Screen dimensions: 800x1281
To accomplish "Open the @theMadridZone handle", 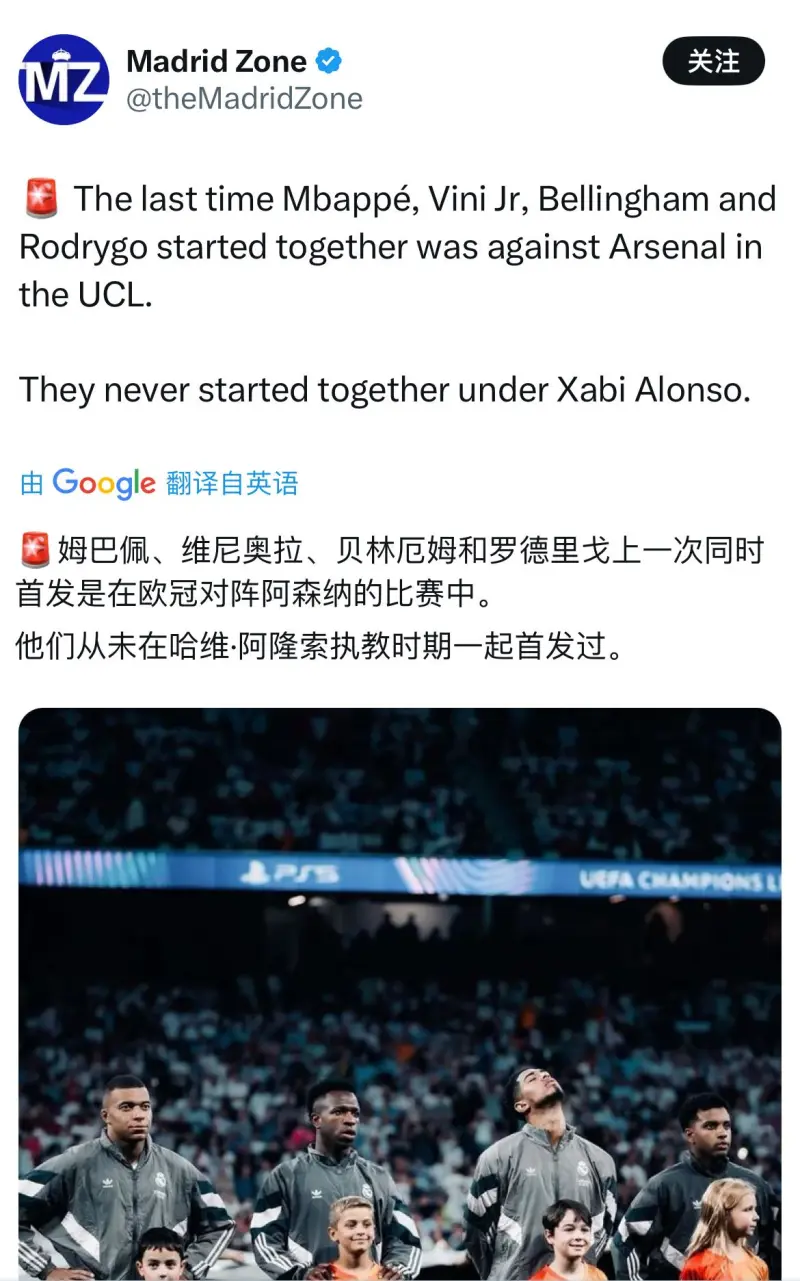I will (244, 98).
